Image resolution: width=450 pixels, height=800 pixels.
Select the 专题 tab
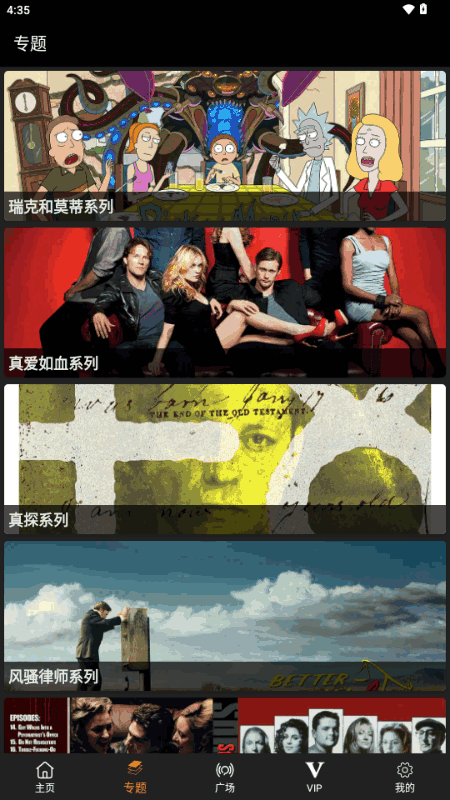point(135,777)
